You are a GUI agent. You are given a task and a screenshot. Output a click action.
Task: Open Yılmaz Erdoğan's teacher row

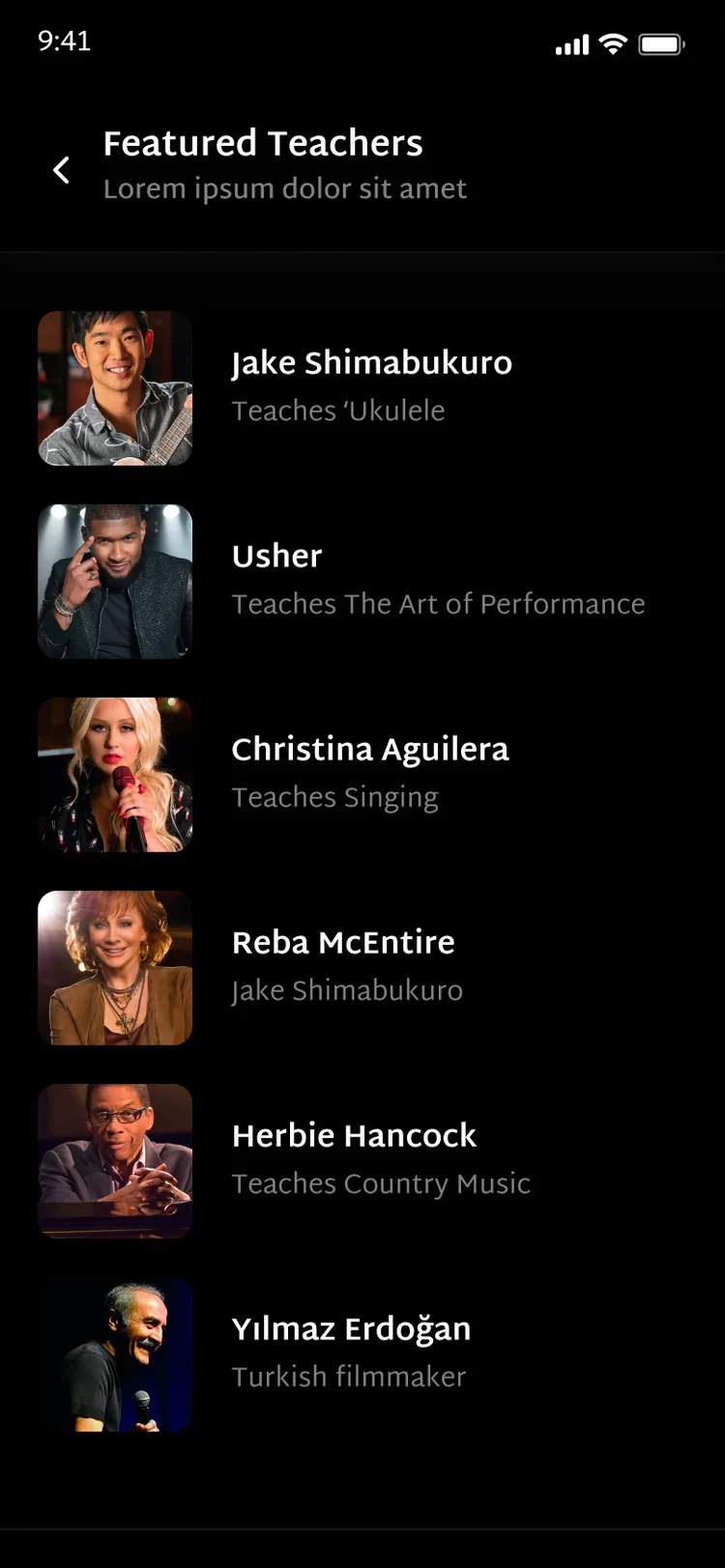(362, 1354)
